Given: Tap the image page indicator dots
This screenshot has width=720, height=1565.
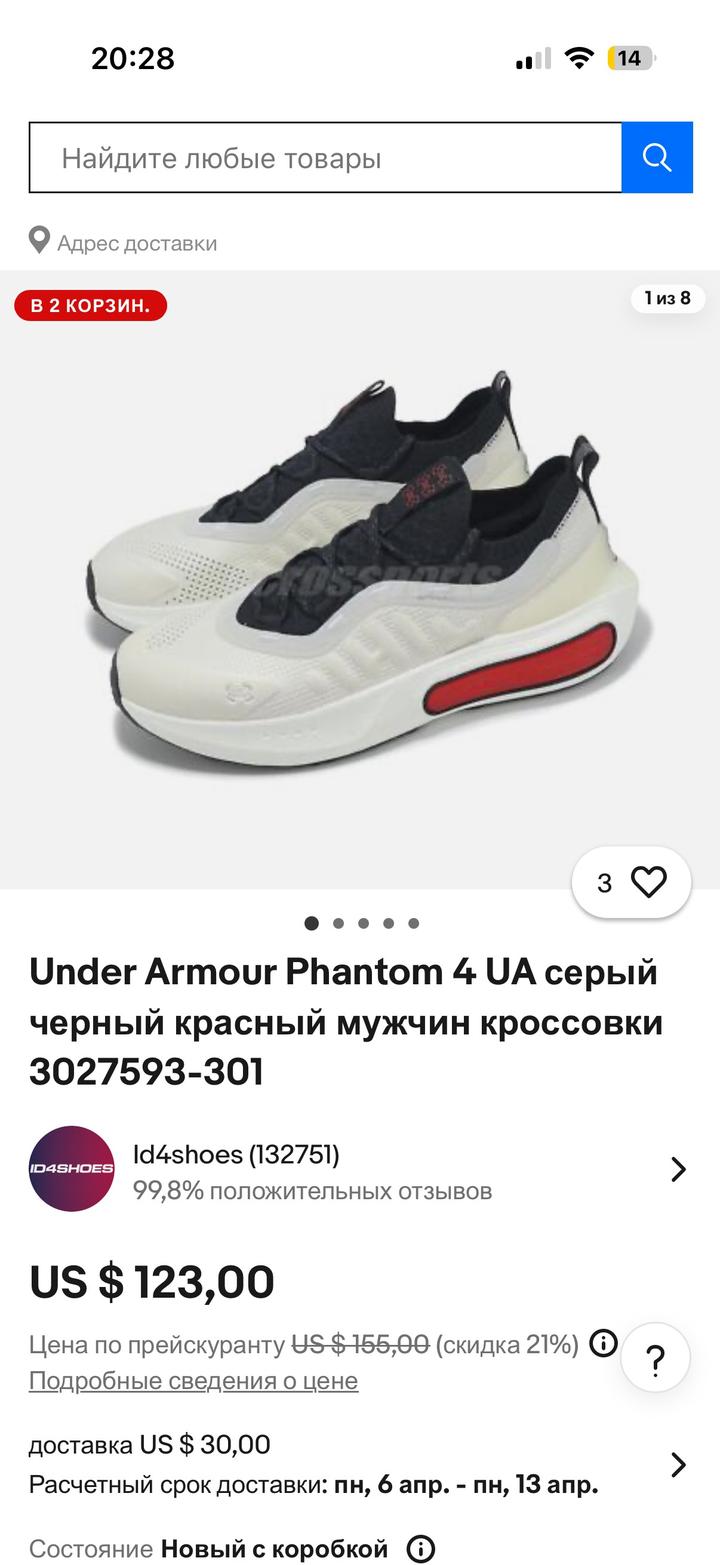Looking at the screenshot, I should [362, 923].
